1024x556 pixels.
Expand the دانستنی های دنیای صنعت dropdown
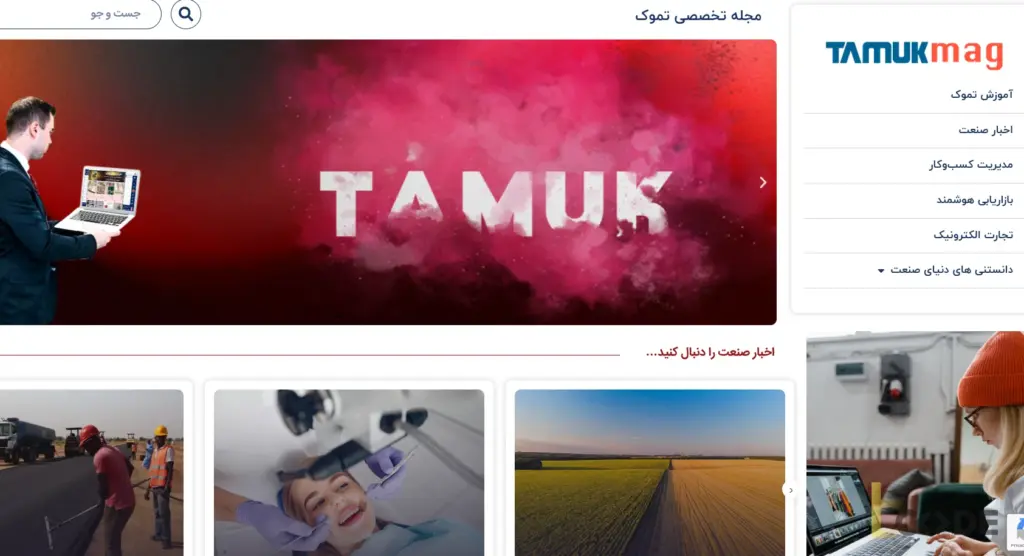[x=945, y=270]
